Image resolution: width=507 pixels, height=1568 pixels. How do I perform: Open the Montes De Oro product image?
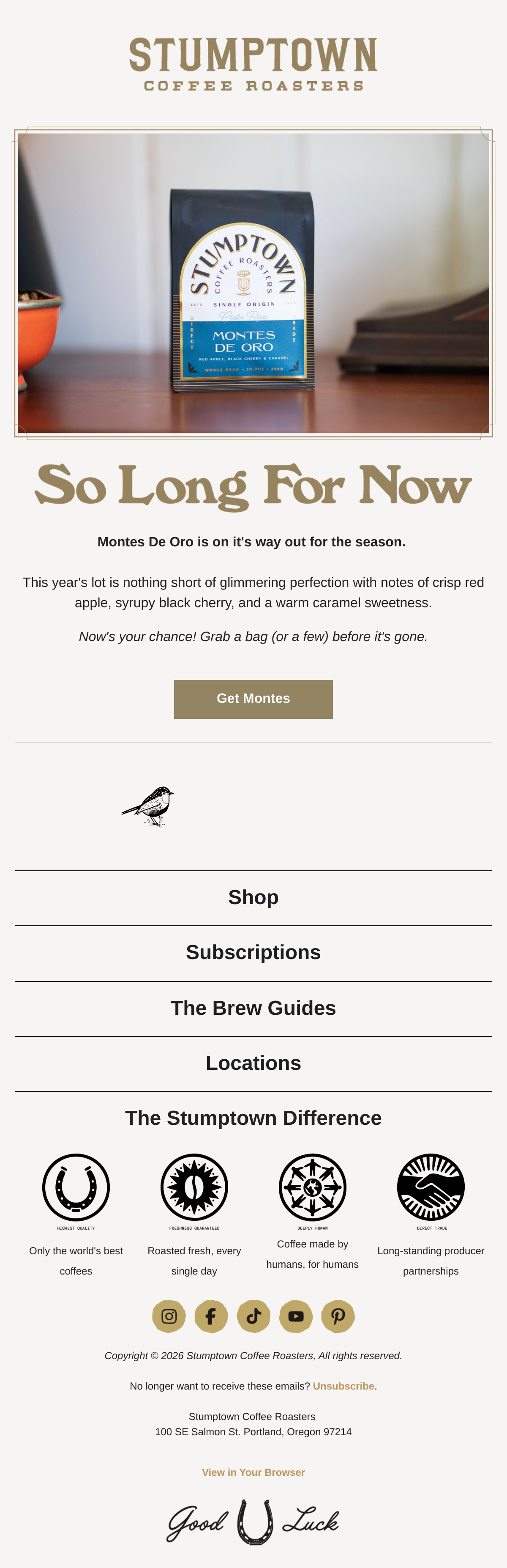253,283
